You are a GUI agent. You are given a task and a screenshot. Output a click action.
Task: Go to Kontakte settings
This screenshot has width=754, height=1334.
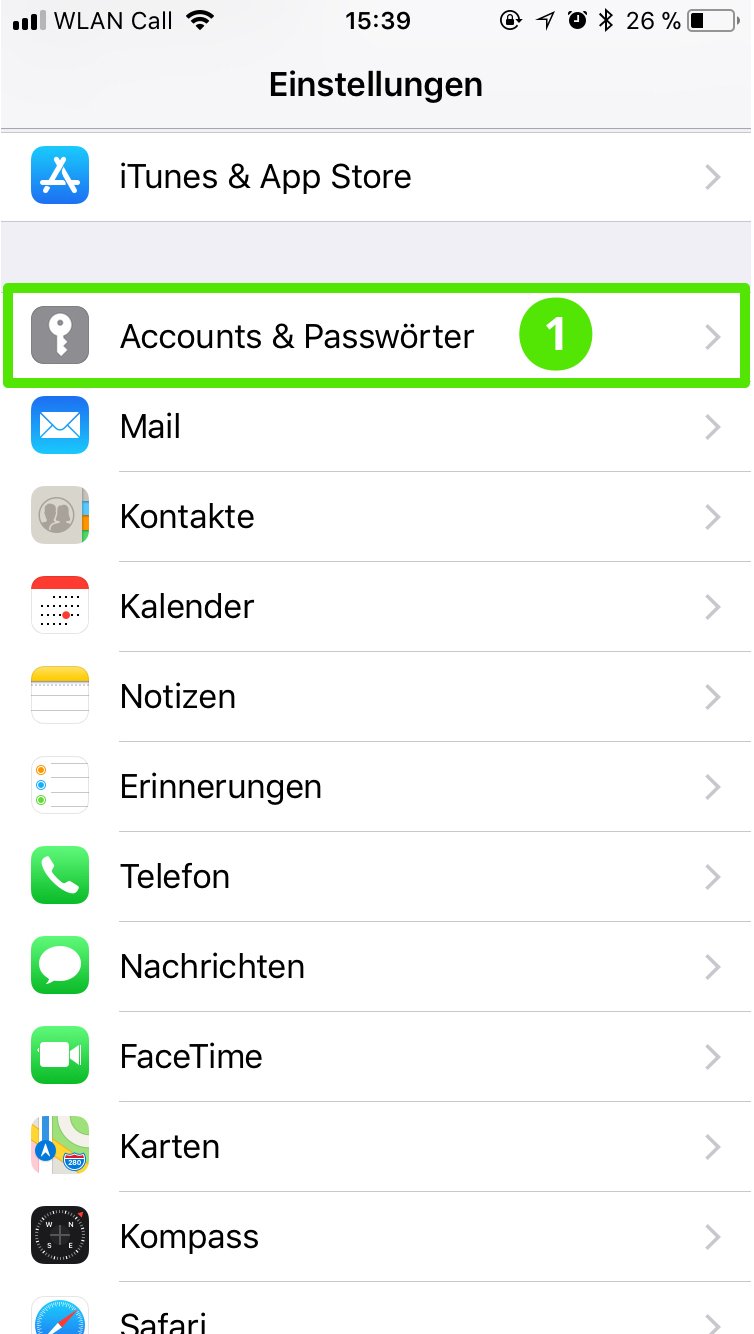pyautogui.click(x=377, y=517)
